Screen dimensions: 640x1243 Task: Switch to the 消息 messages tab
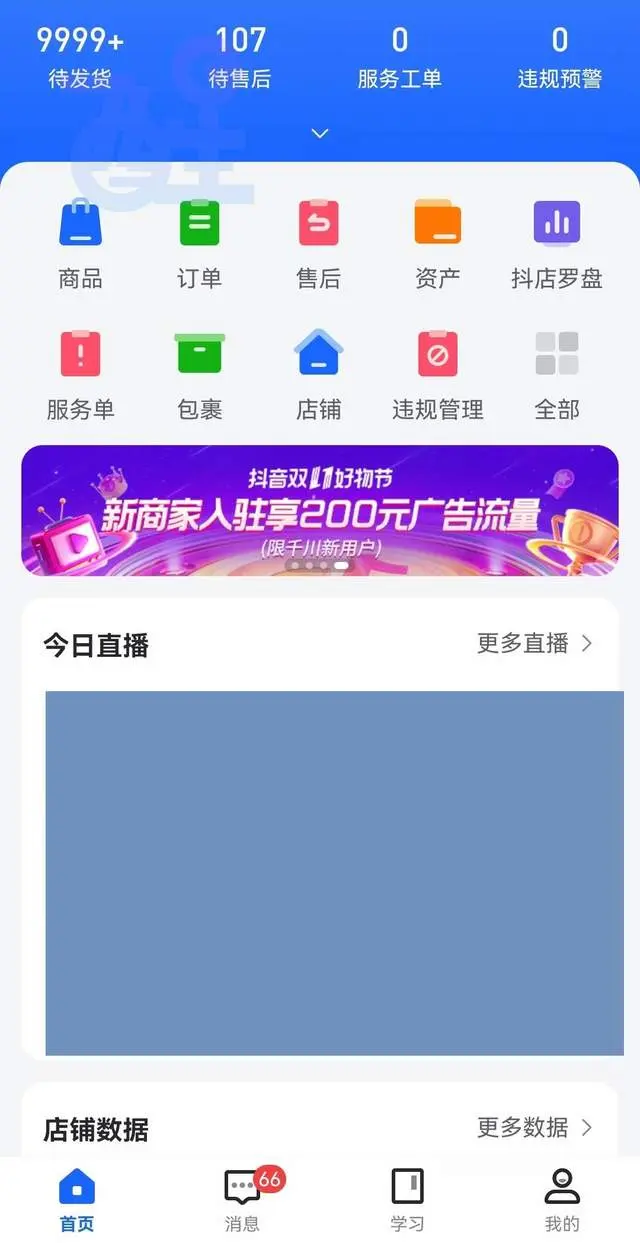pyautogui.click(x=242, y=1200)
